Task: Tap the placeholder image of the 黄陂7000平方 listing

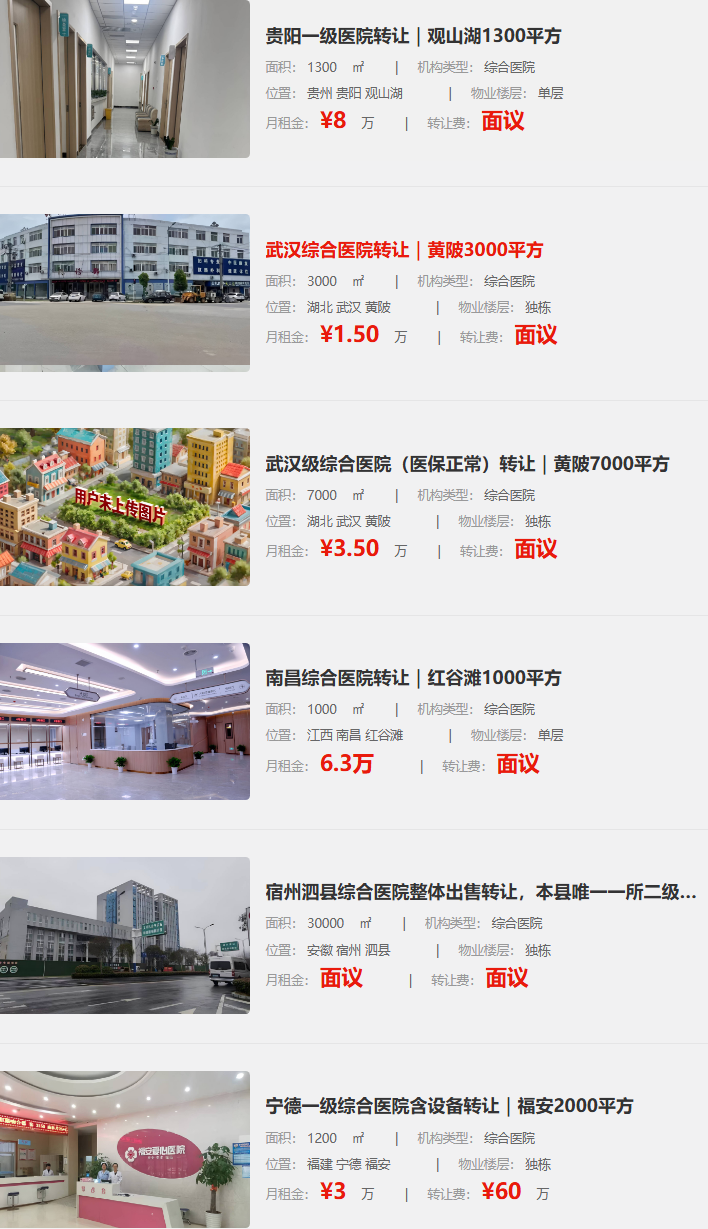Action: (124, 506)
